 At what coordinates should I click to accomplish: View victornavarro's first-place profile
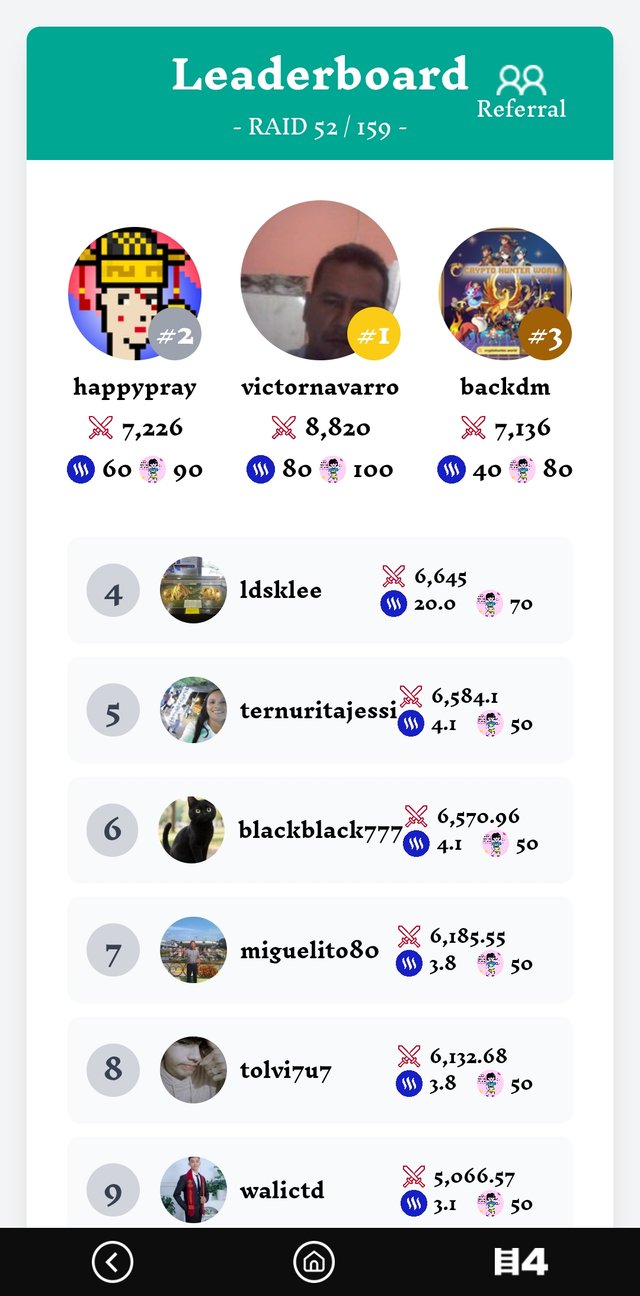320,281
